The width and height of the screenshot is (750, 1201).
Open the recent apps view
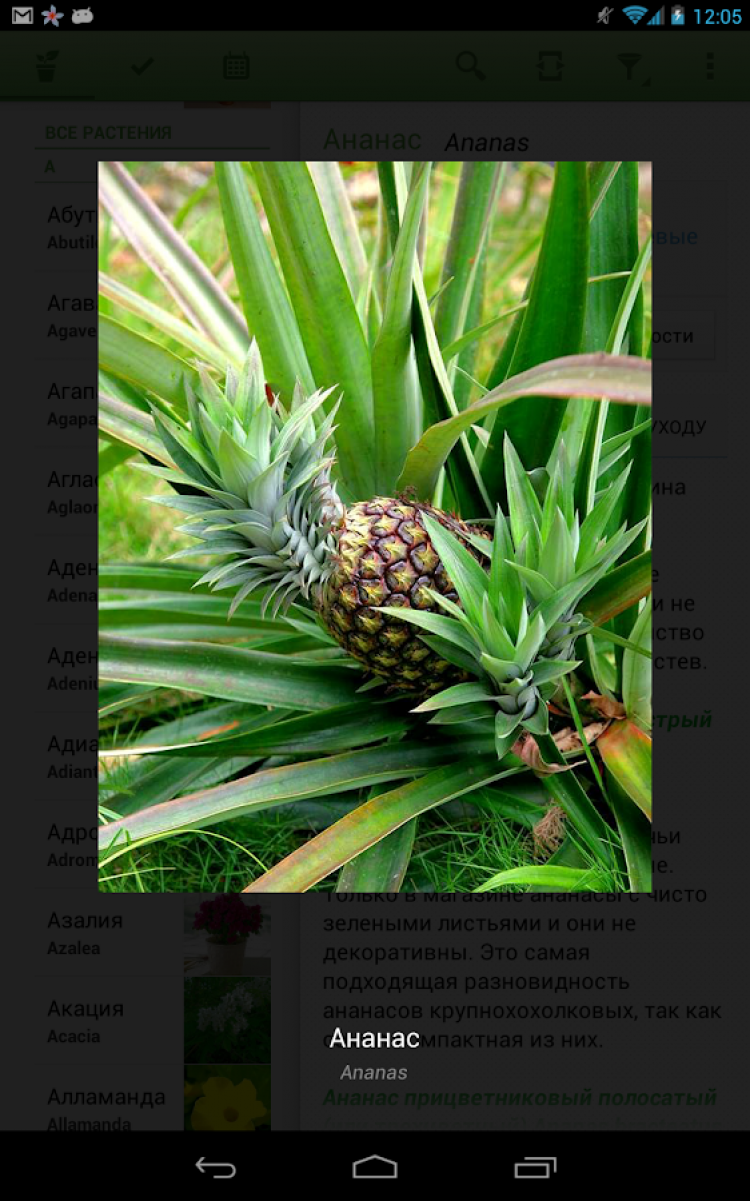tap(535, 1167)
